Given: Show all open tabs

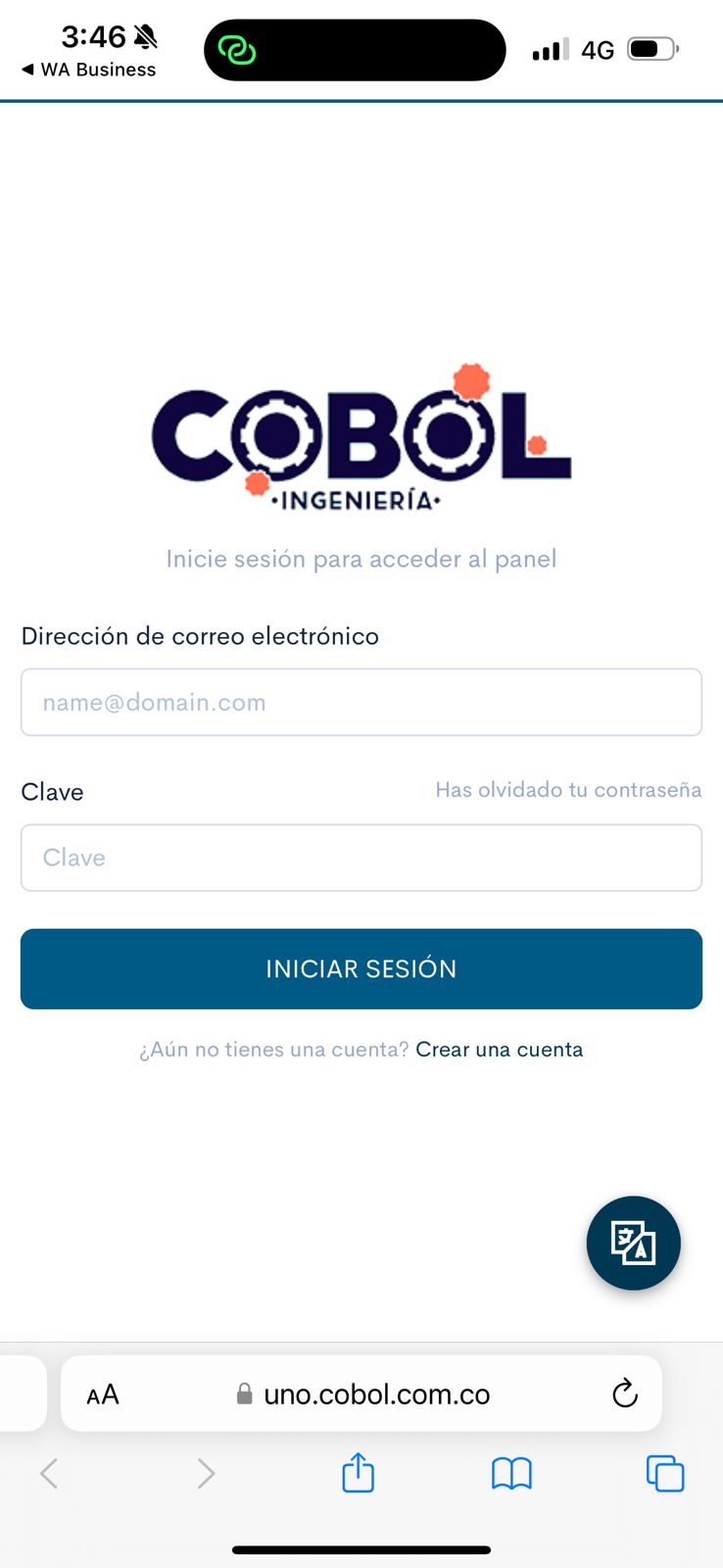Looking at the screenshot, I should 664,1472.
